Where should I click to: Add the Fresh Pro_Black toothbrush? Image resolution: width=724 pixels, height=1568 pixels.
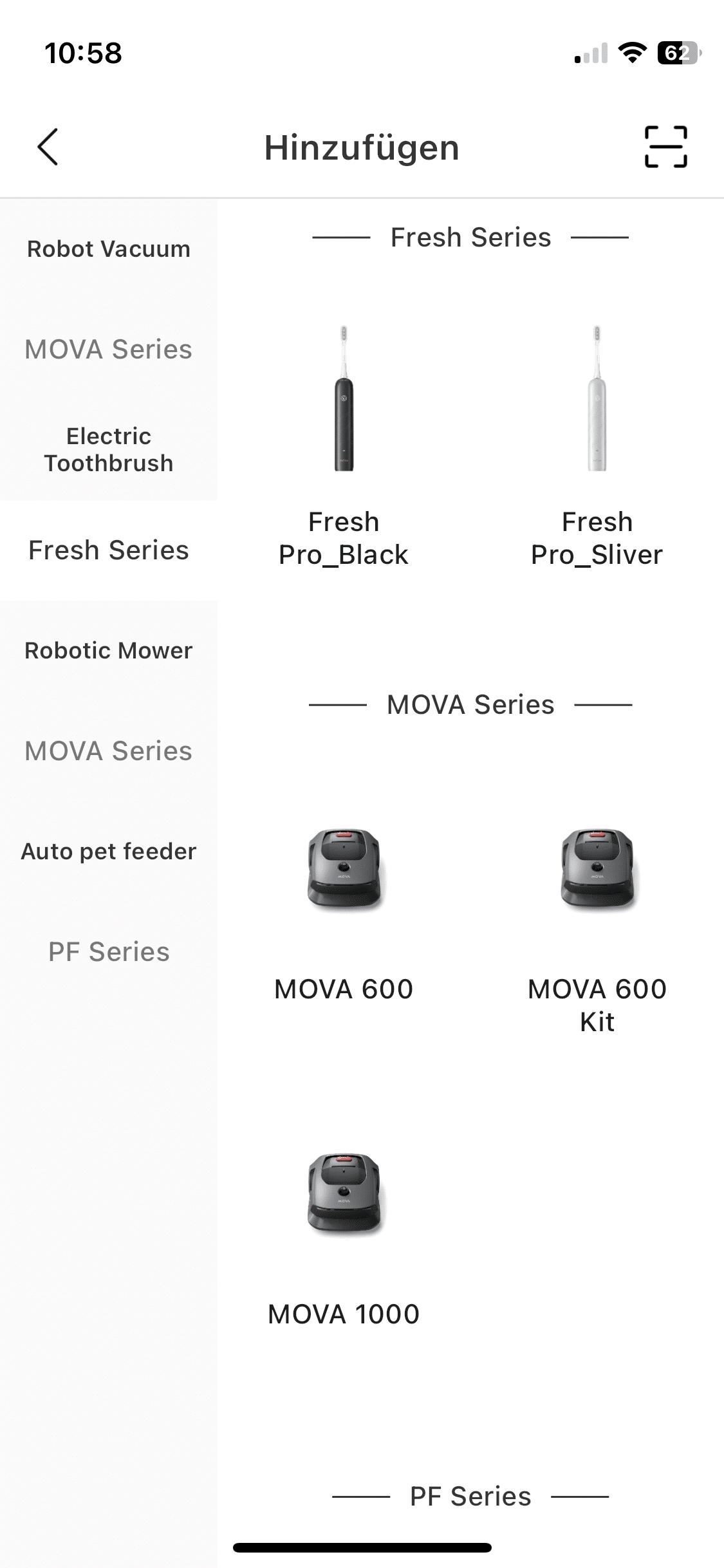click(x=344, y=444)
